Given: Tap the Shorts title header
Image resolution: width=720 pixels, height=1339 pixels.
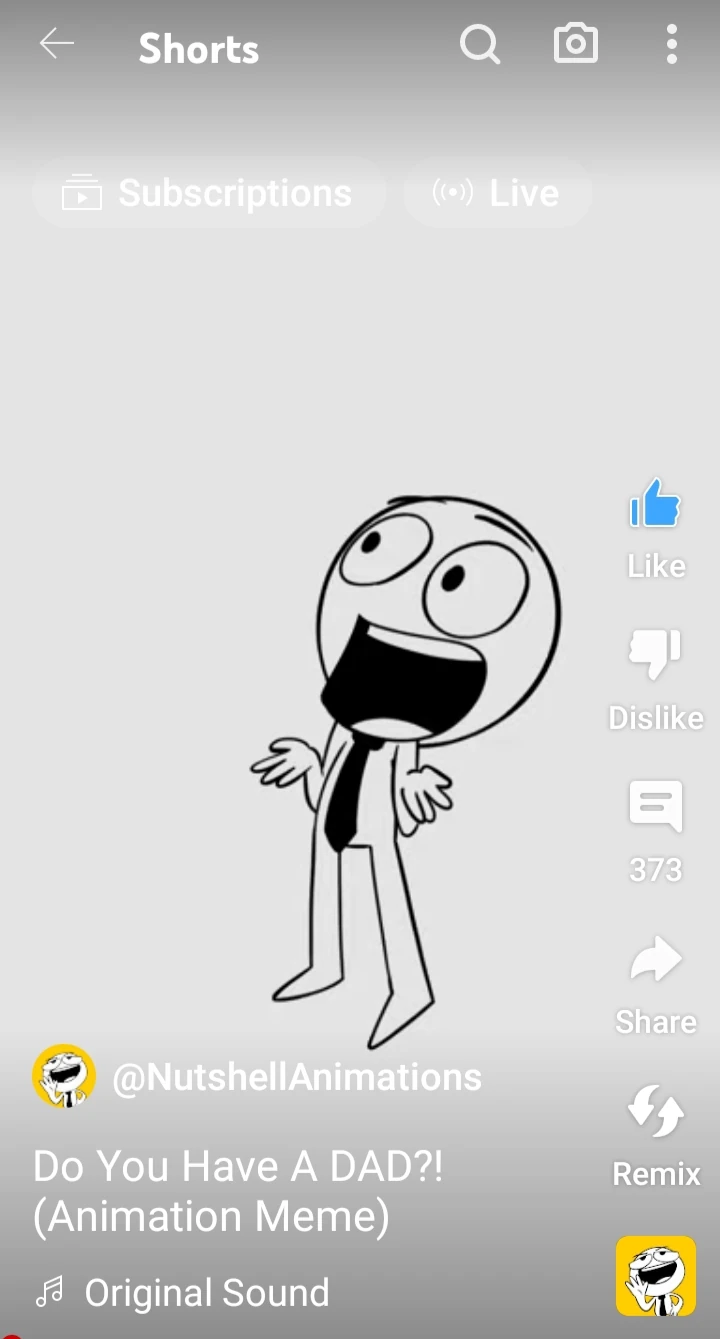Looking at the screenshot, I should 198,48.
